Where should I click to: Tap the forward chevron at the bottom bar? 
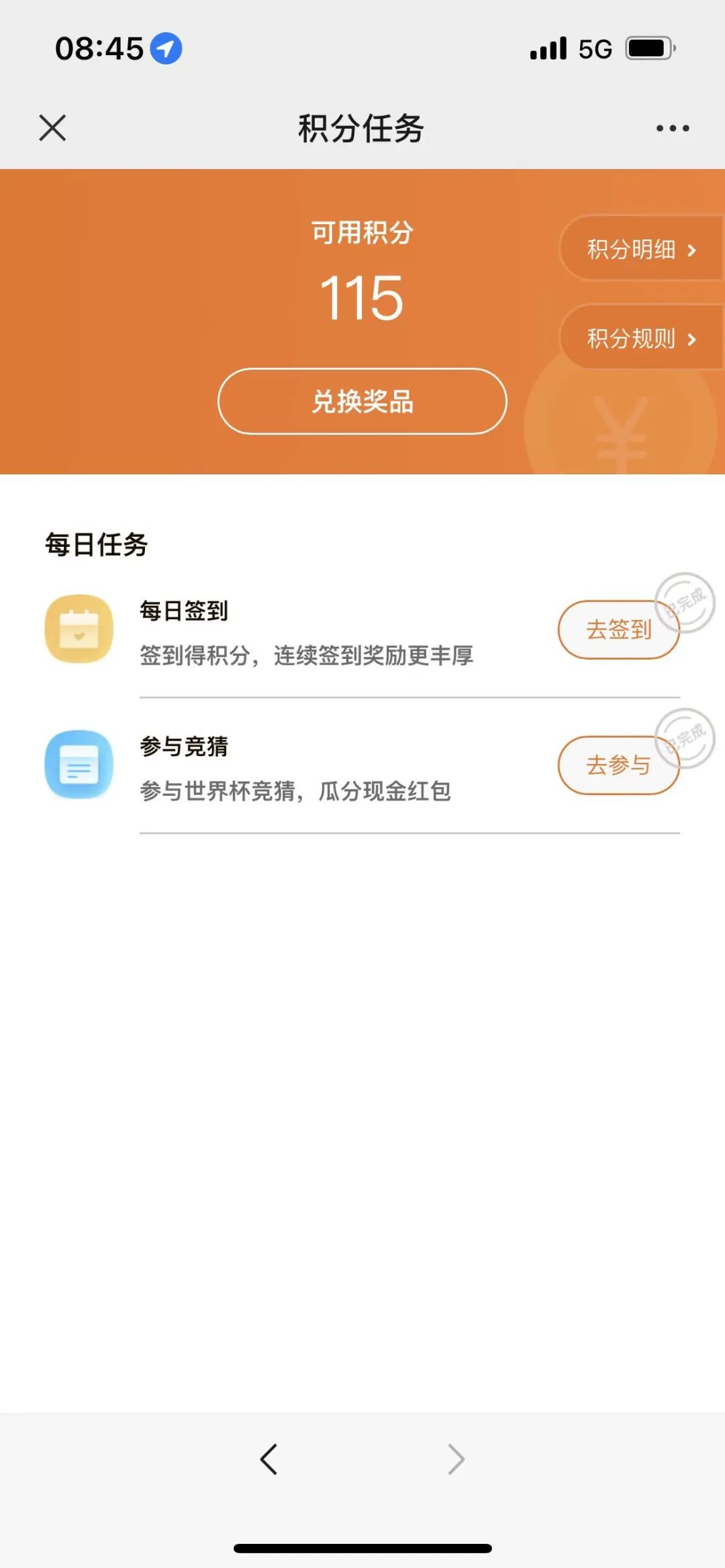456,1459
